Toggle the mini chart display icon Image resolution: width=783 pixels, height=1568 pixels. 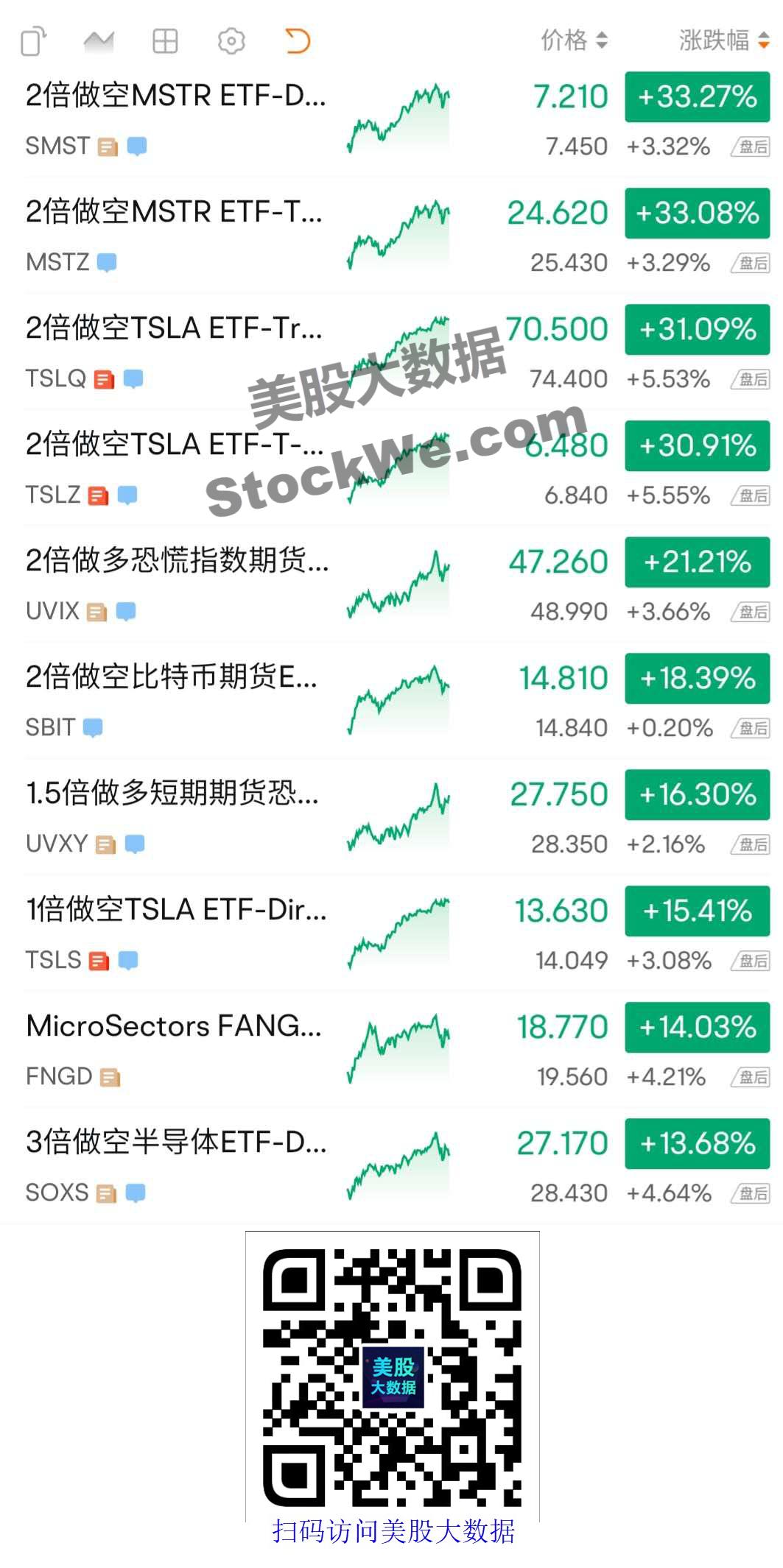[x=99, y=41]
